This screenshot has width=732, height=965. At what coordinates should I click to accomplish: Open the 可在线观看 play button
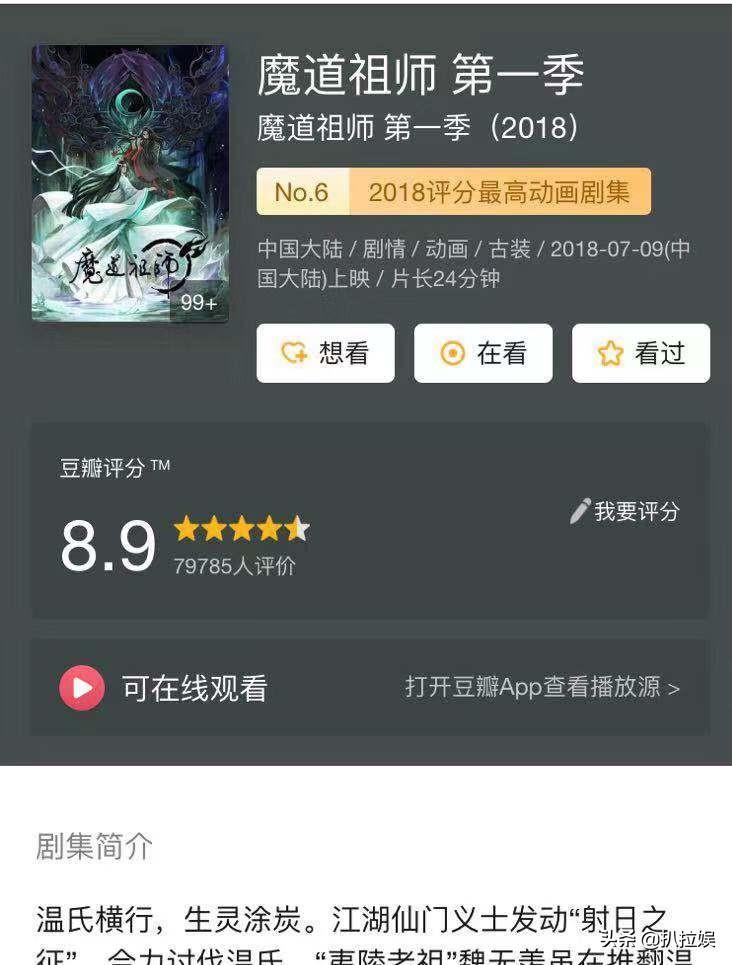tap(82, 688)
